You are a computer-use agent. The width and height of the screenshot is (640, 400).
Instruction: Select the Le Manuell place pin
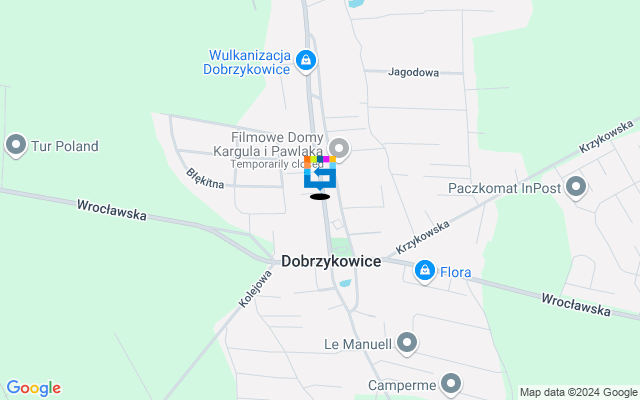tap(406, 344)
